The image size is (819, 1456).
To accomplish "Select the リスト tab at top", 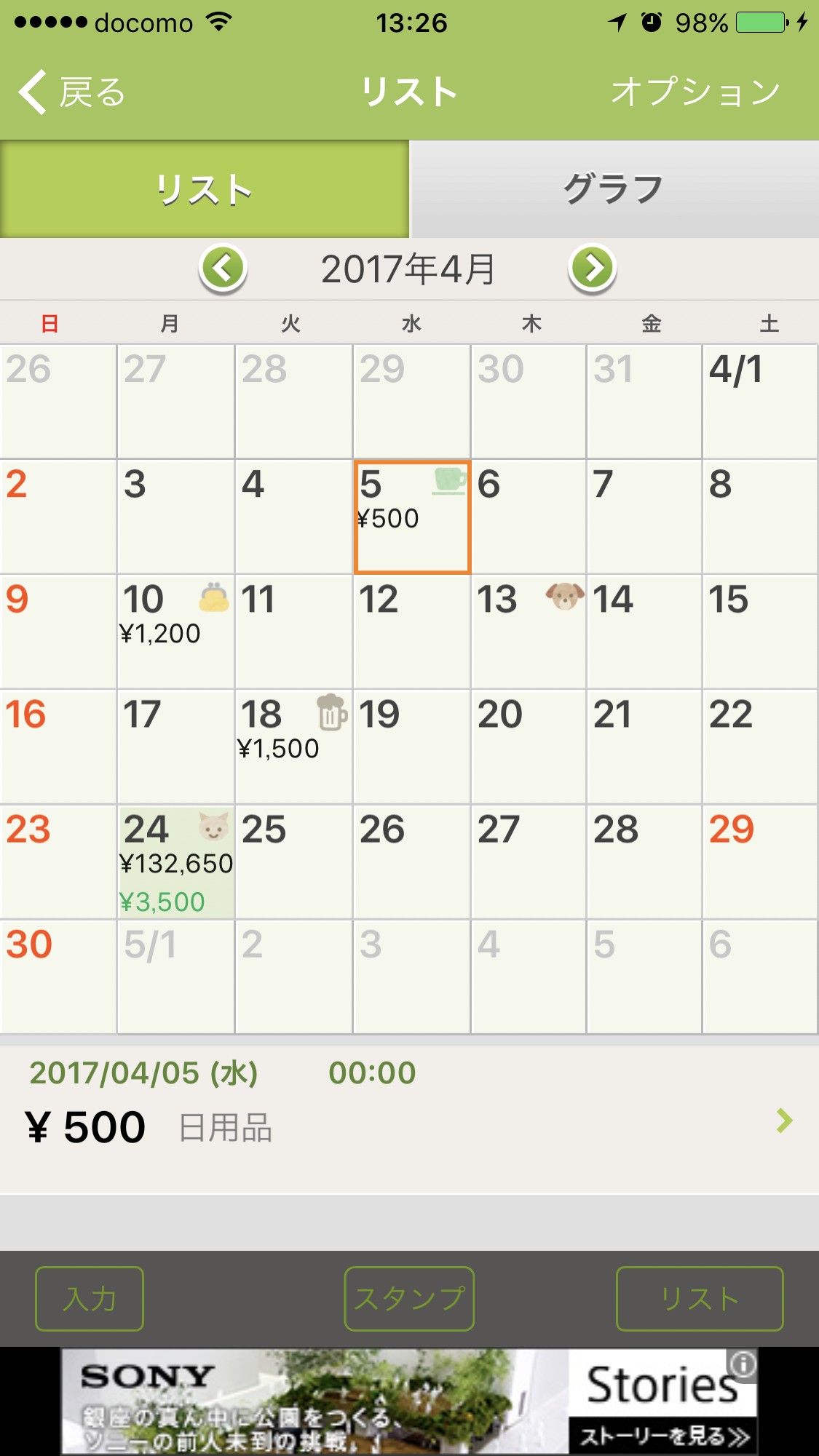I will [x=205, y=189].
